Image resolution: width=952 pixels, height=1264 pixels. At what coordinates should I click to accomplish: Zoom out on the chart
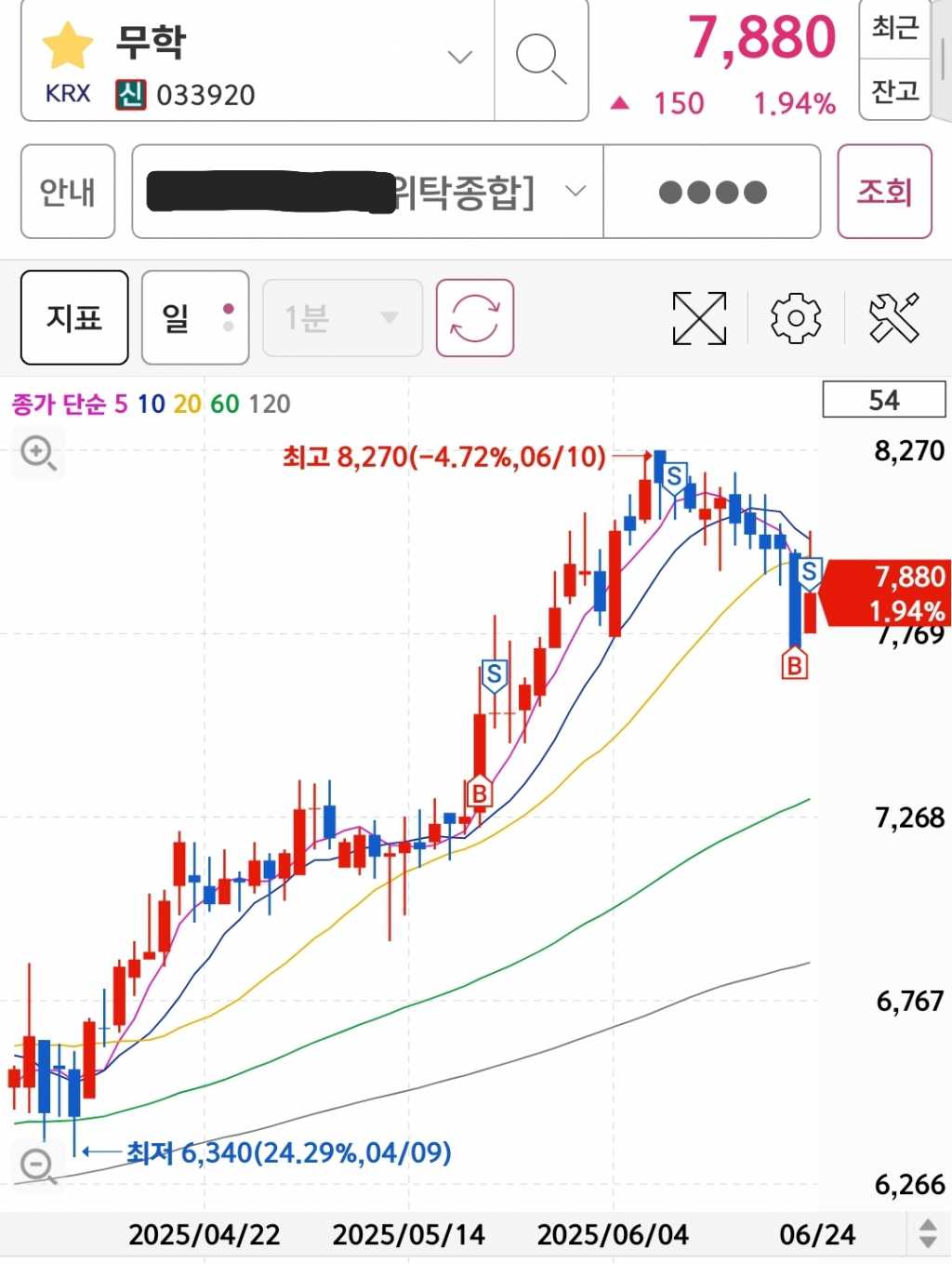pos(38,1164)
